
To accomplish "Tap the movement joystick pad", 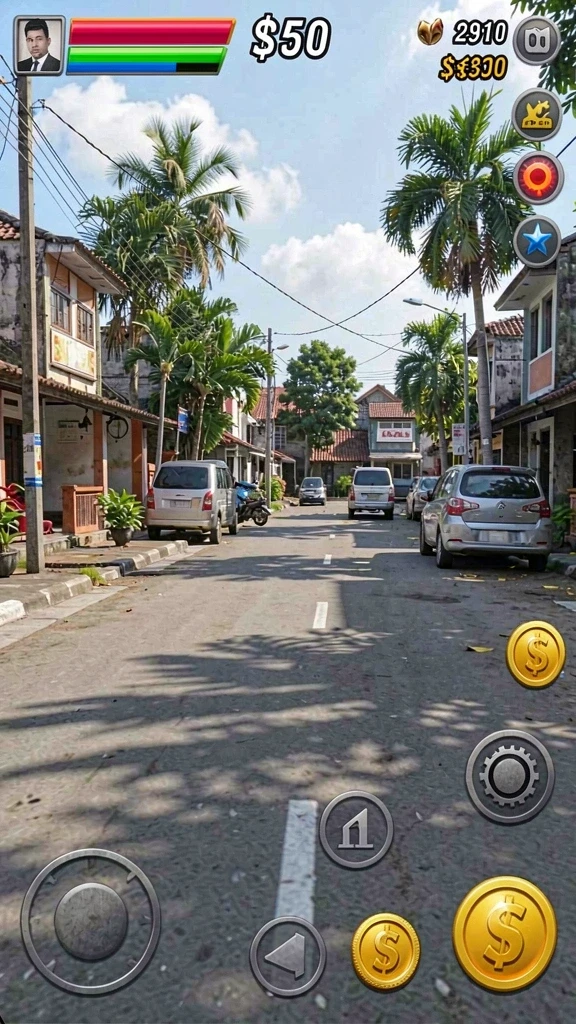I will (x=91, y=921).
